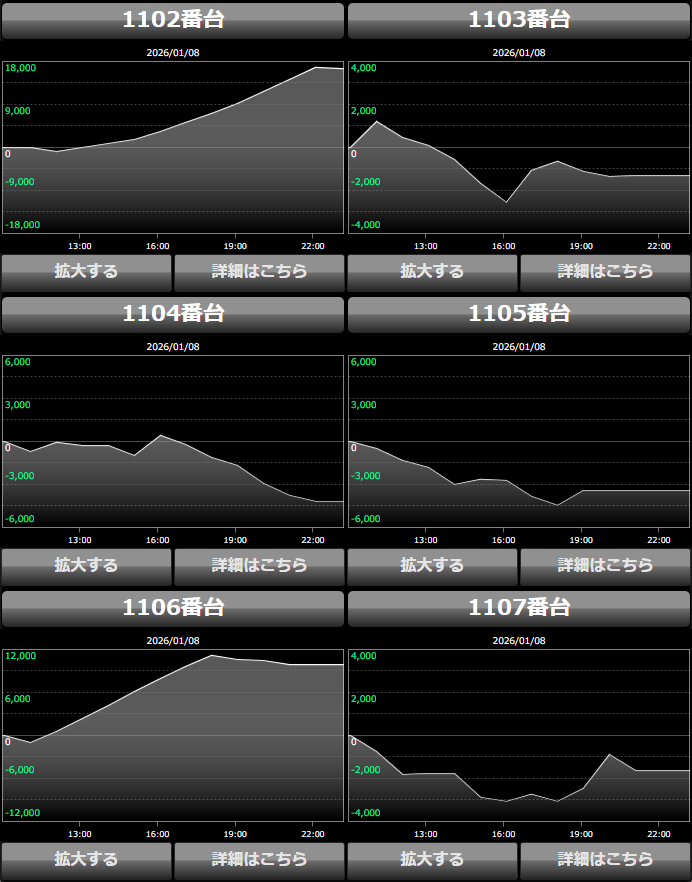The height and width of the screenshot is (882, 692).
Task: Open the 1102番台 header bar
Action: pyautogui.click(x=173, y=20)
